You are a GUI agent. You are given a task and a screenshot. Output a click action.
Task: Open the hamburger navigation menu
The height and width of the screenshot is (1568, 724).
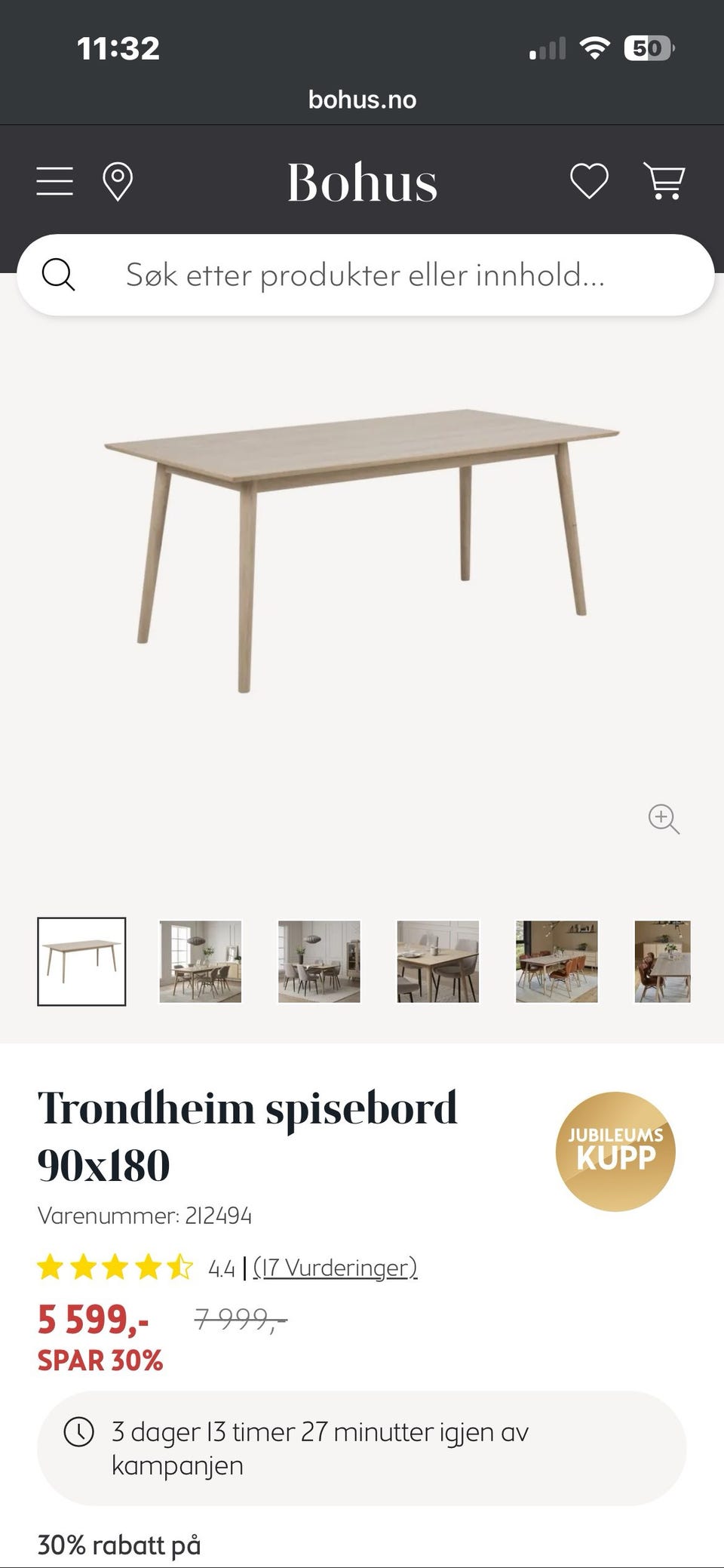point(54,181)
